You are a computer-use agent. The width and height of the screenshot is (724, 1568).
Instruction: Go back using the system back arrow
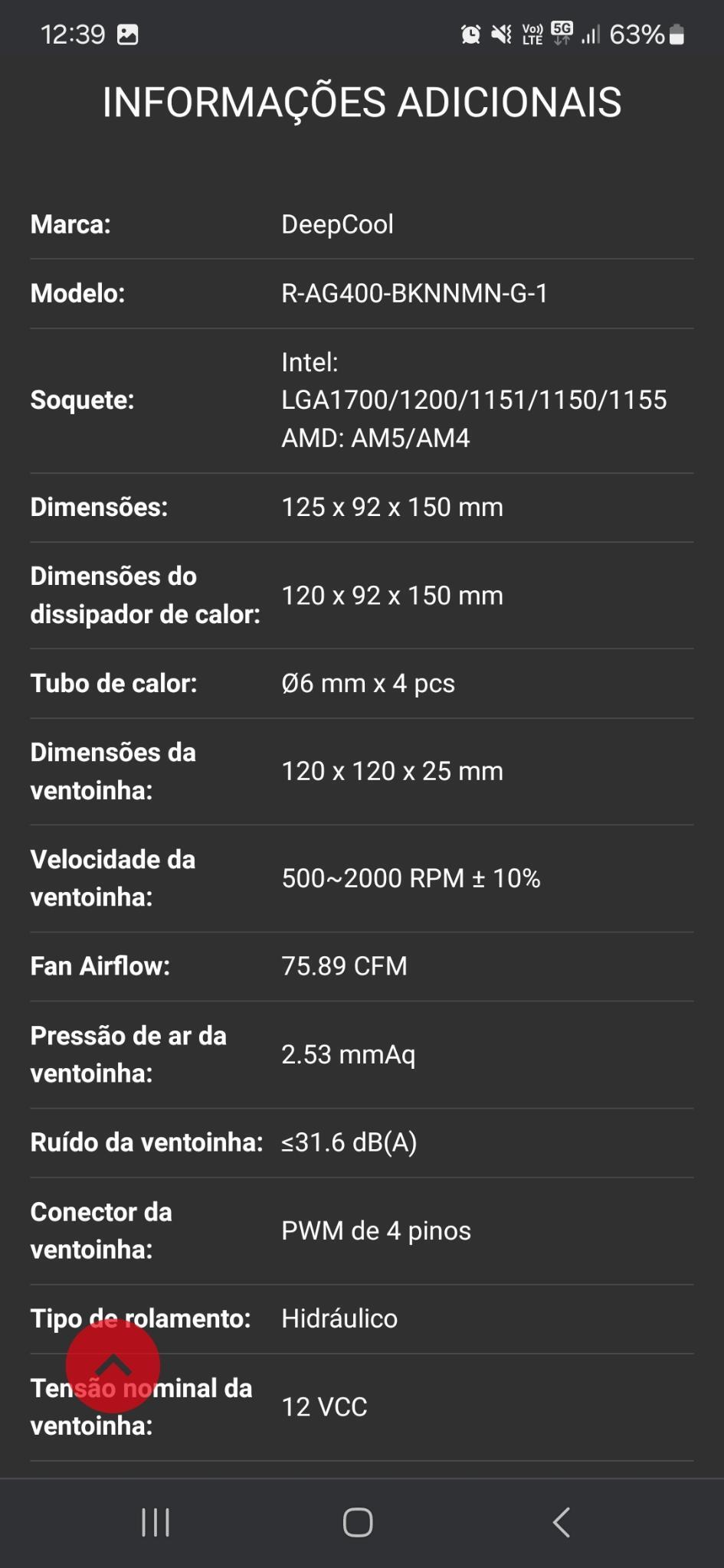coord(562,1522)
